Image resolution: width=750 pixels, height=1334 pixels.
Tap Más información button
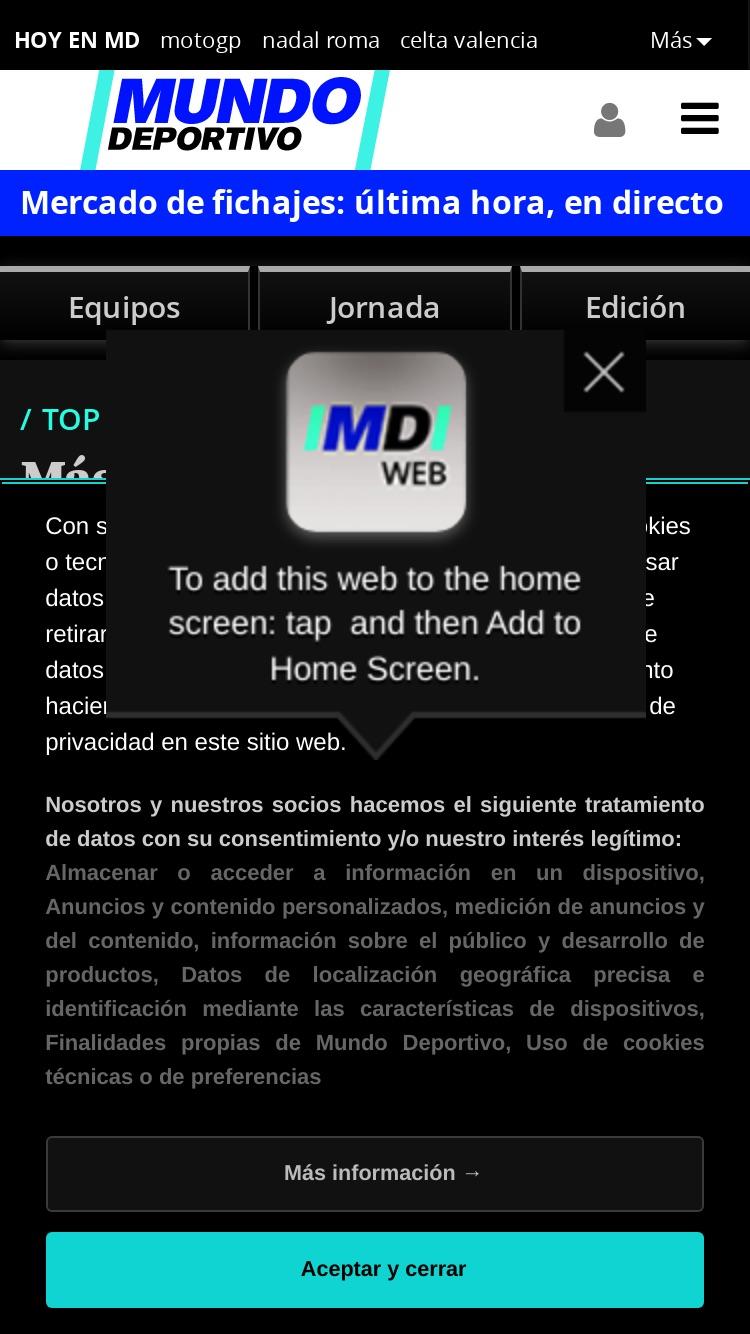375,1174
